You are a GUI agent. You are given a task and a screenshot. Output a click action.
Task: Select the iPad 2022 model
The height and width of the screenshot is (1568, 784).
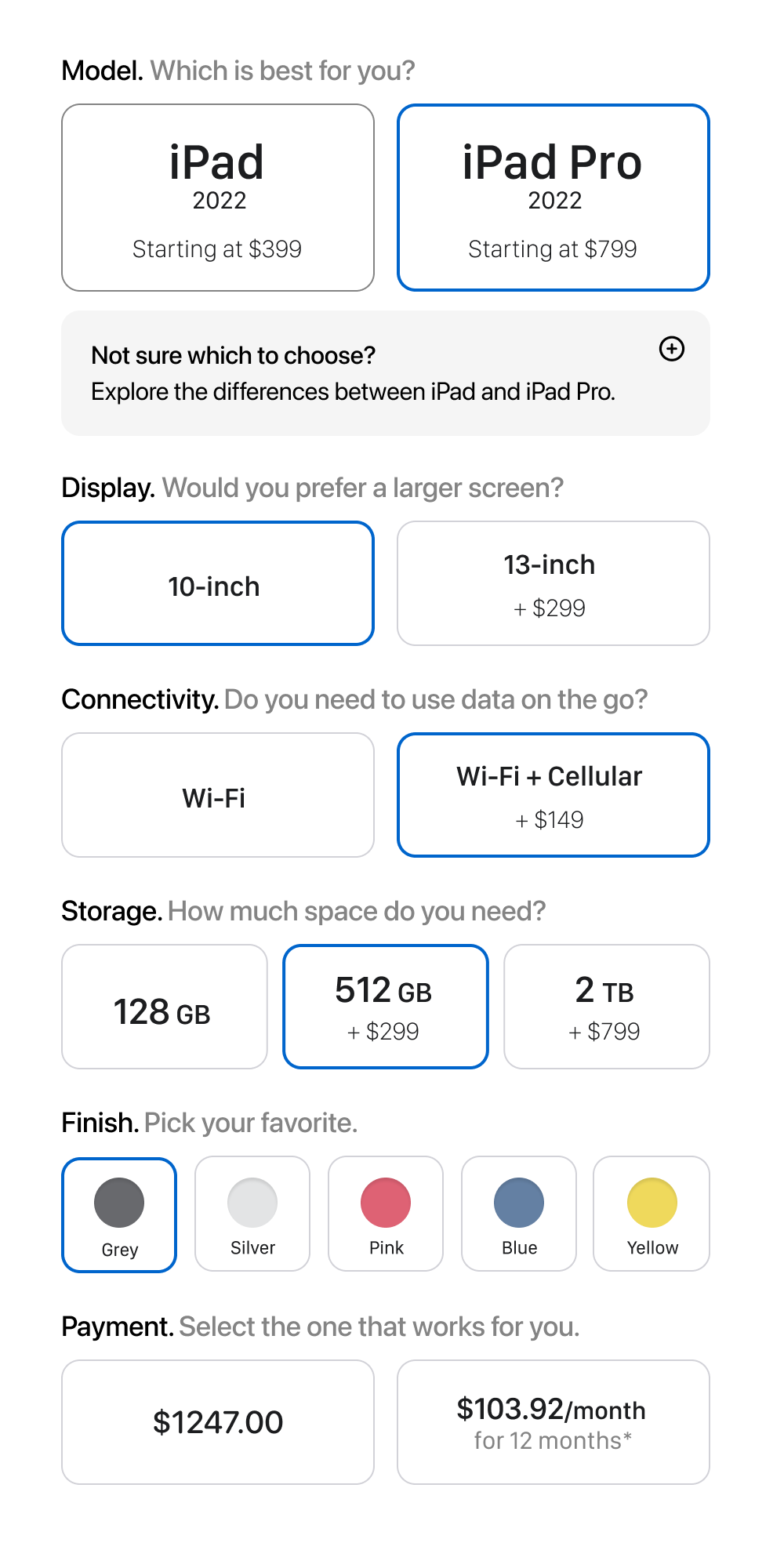point(218,198)
